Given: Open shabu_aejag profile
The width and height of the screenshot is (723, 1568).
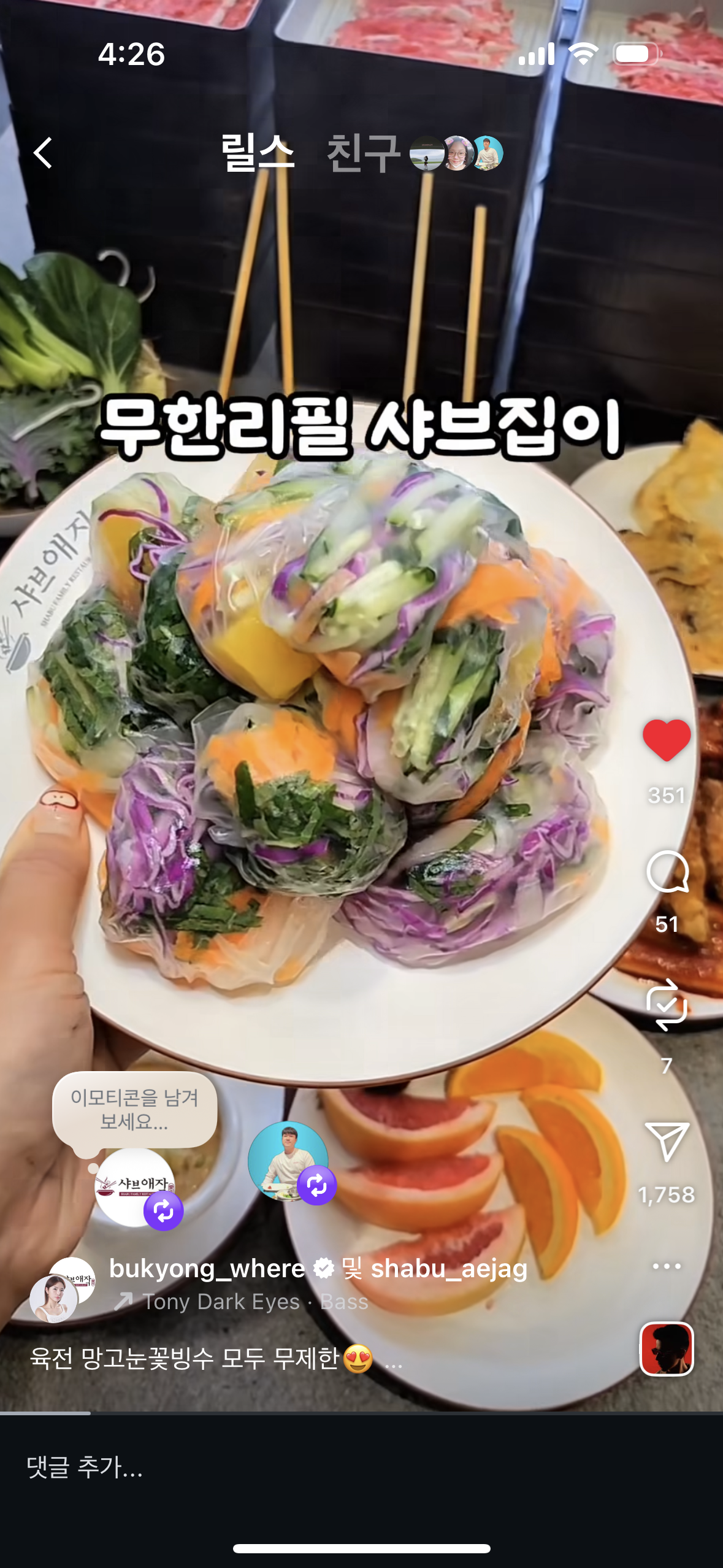Looking at the screenshot, I should coord(449,1268).
